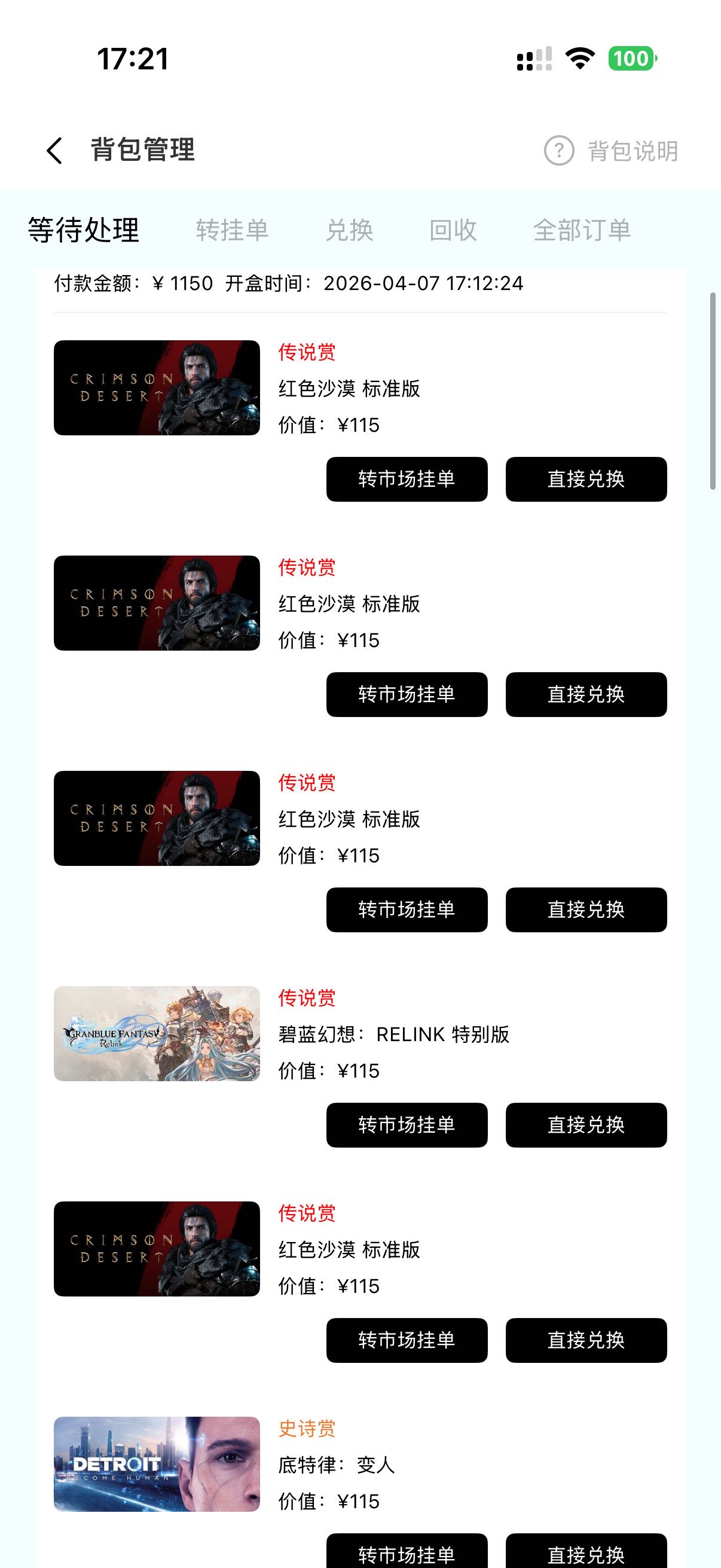Switch to the 转挂单 tab
Screen dimensions: 721x1568
tap(232, 230)
